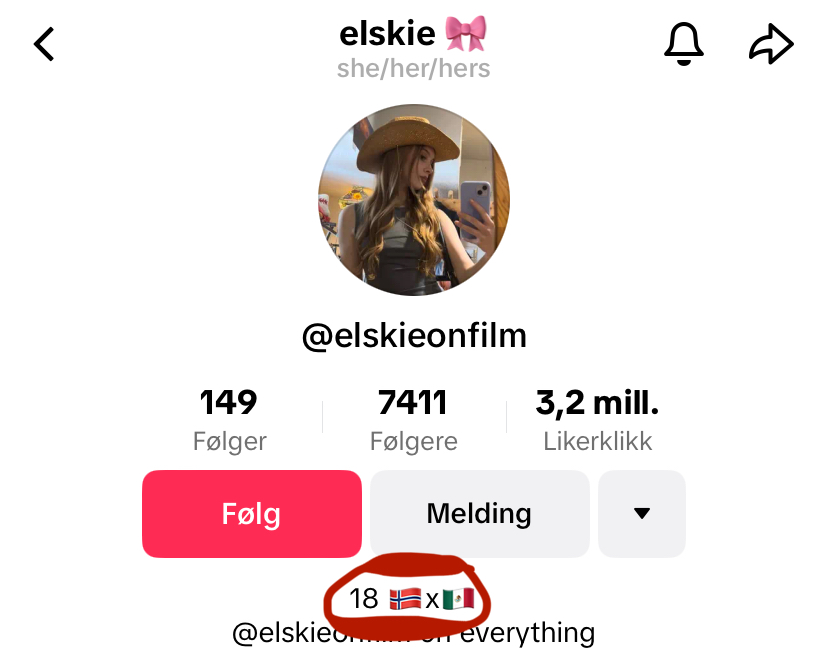This screenshot has width=828, height=650.
Task: Send a message with Melding
Action: pyautogui.click(x=479, y=514)
